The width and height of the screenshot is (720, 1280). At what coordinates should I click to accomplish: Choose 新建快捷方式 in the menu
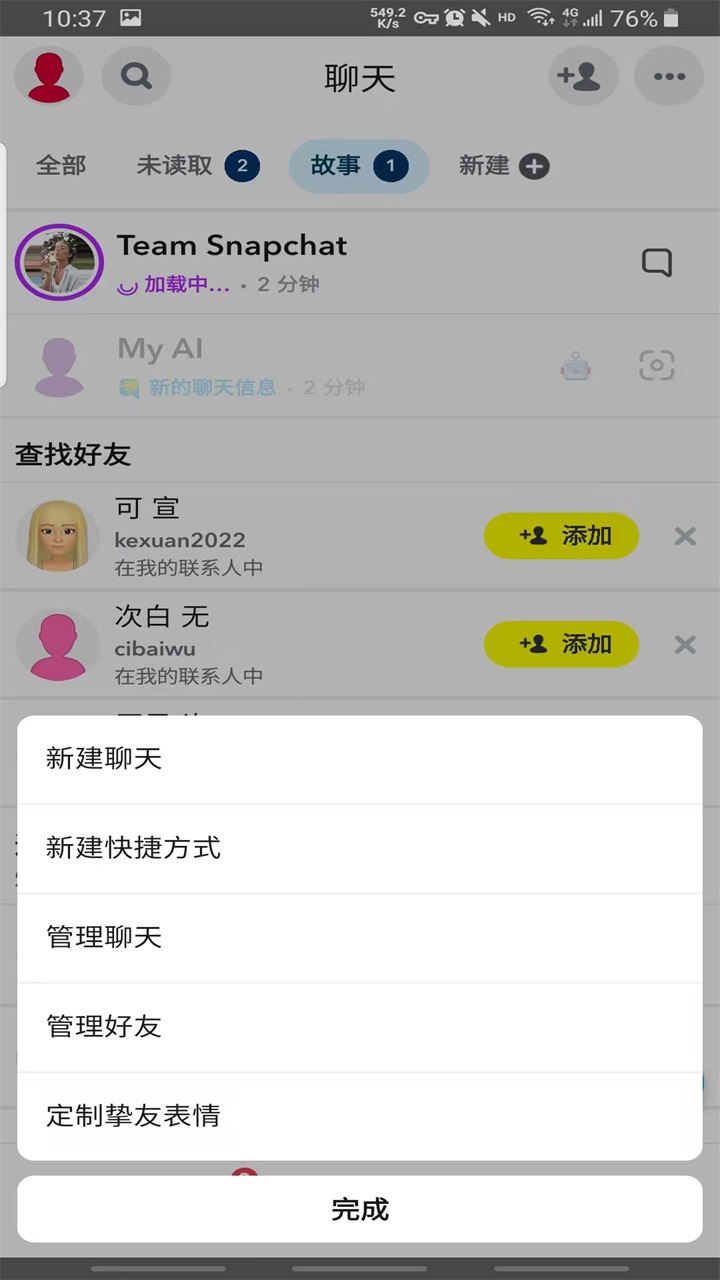[x=133, y=848]
